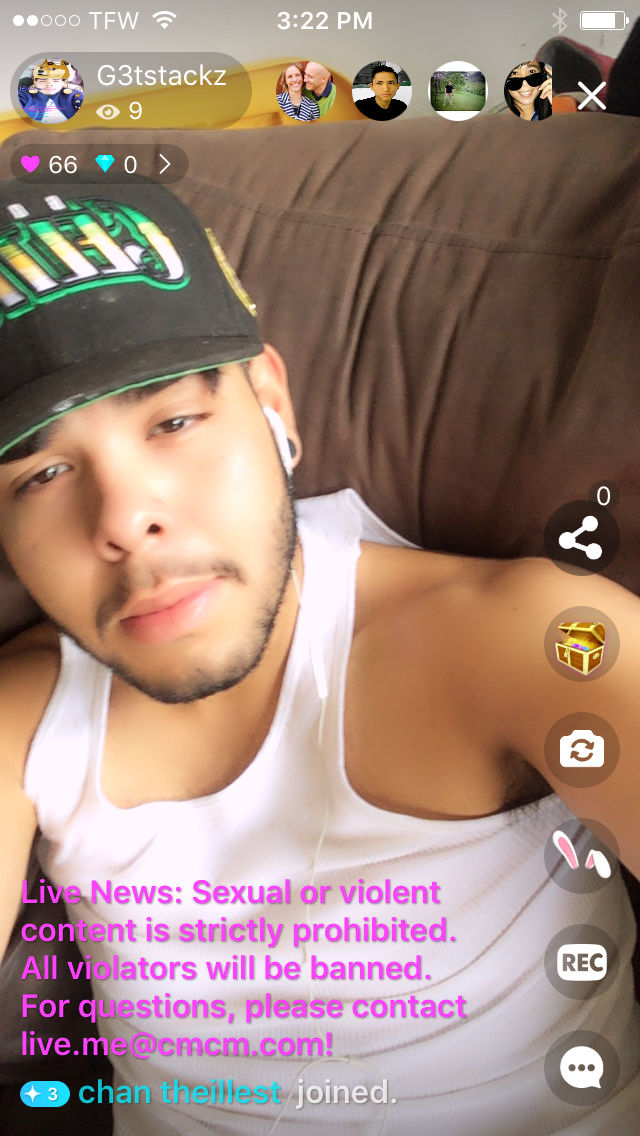The height and width of the screenshot is (1136, 640).
Task: Start recording with REC button
Action: 581,962
